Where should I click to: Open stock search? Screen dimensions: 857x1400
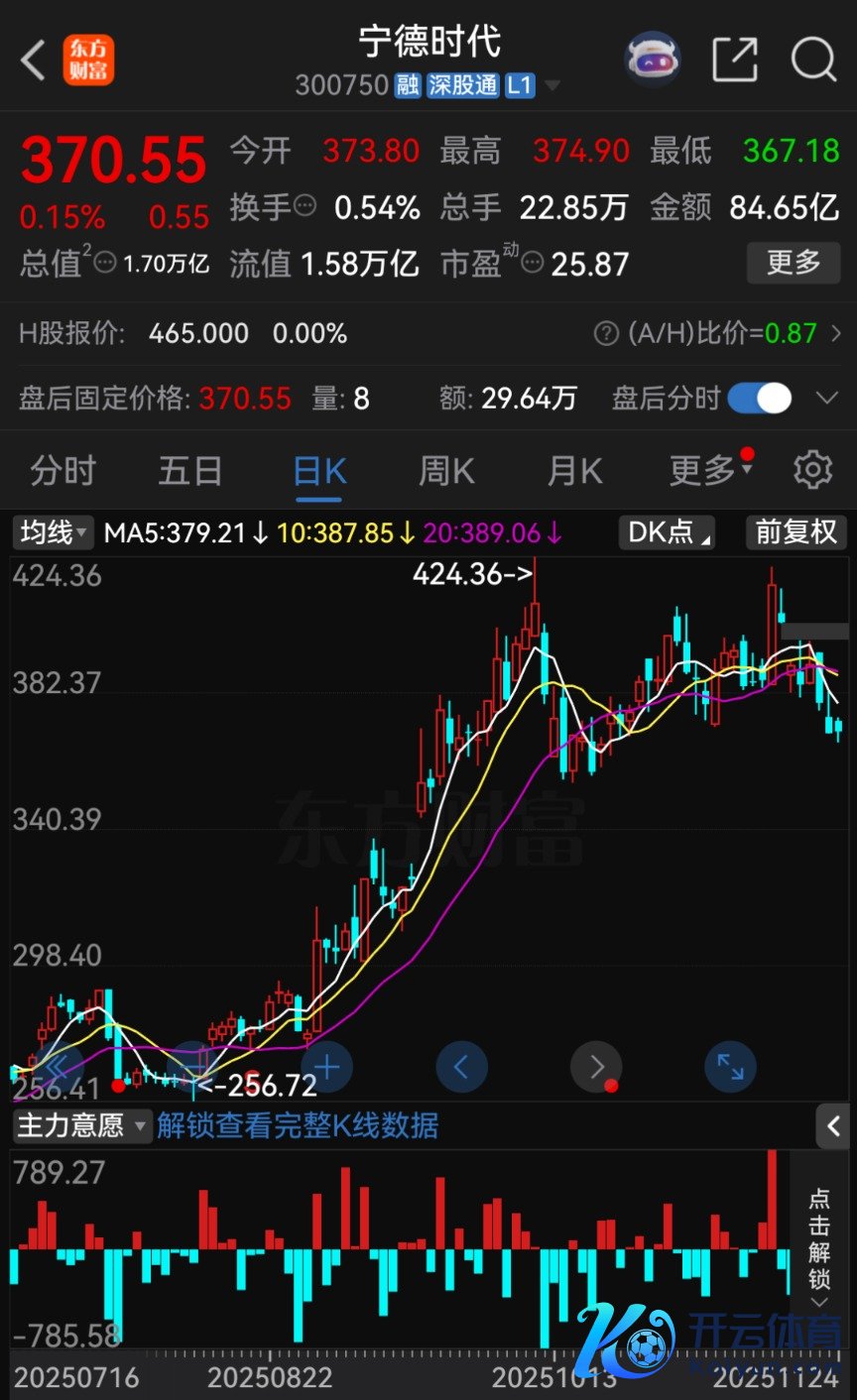coord(813,59)
